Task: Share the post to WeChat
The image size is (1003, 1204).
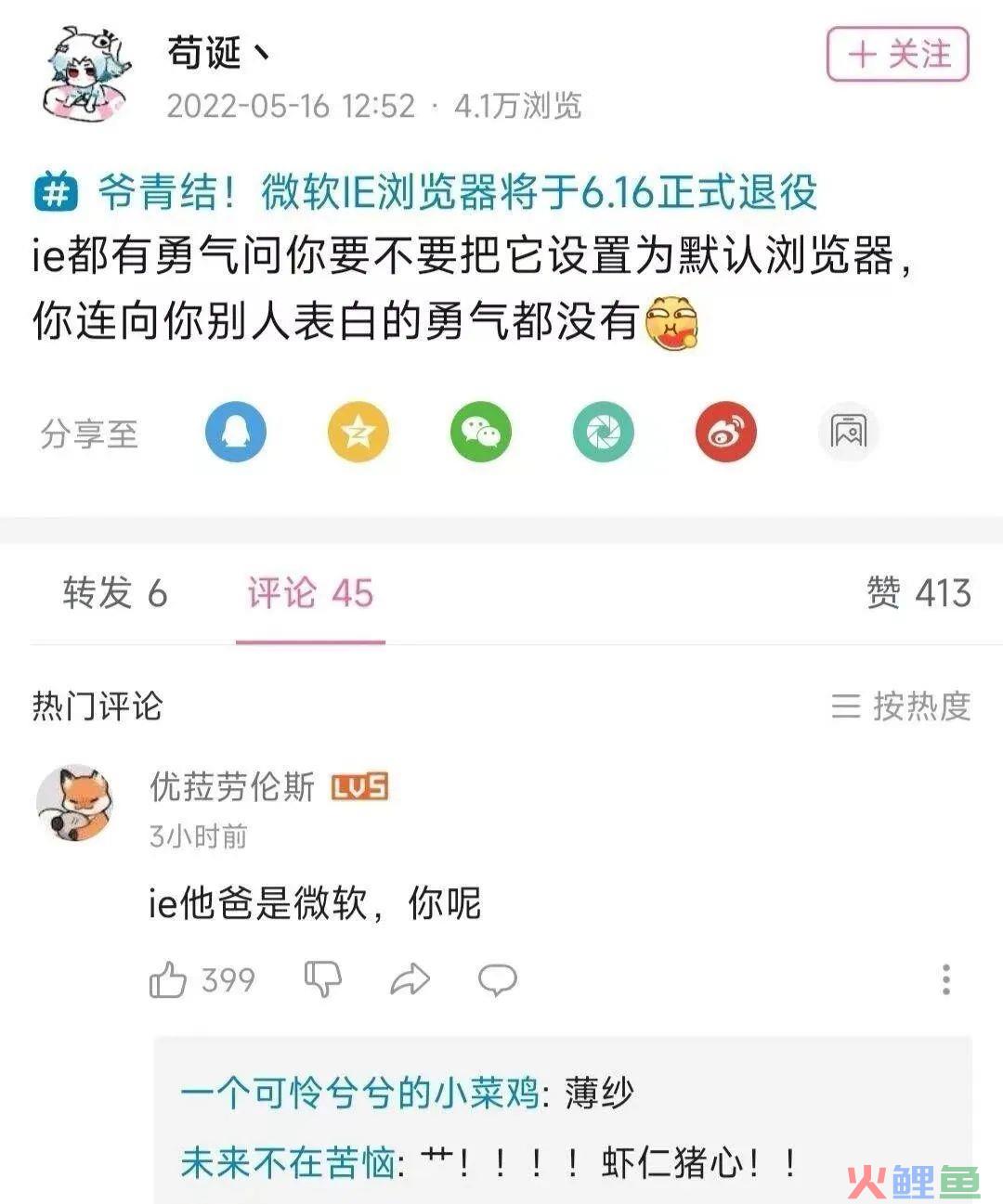Action: pyautogui.click(x=481, y=433)
